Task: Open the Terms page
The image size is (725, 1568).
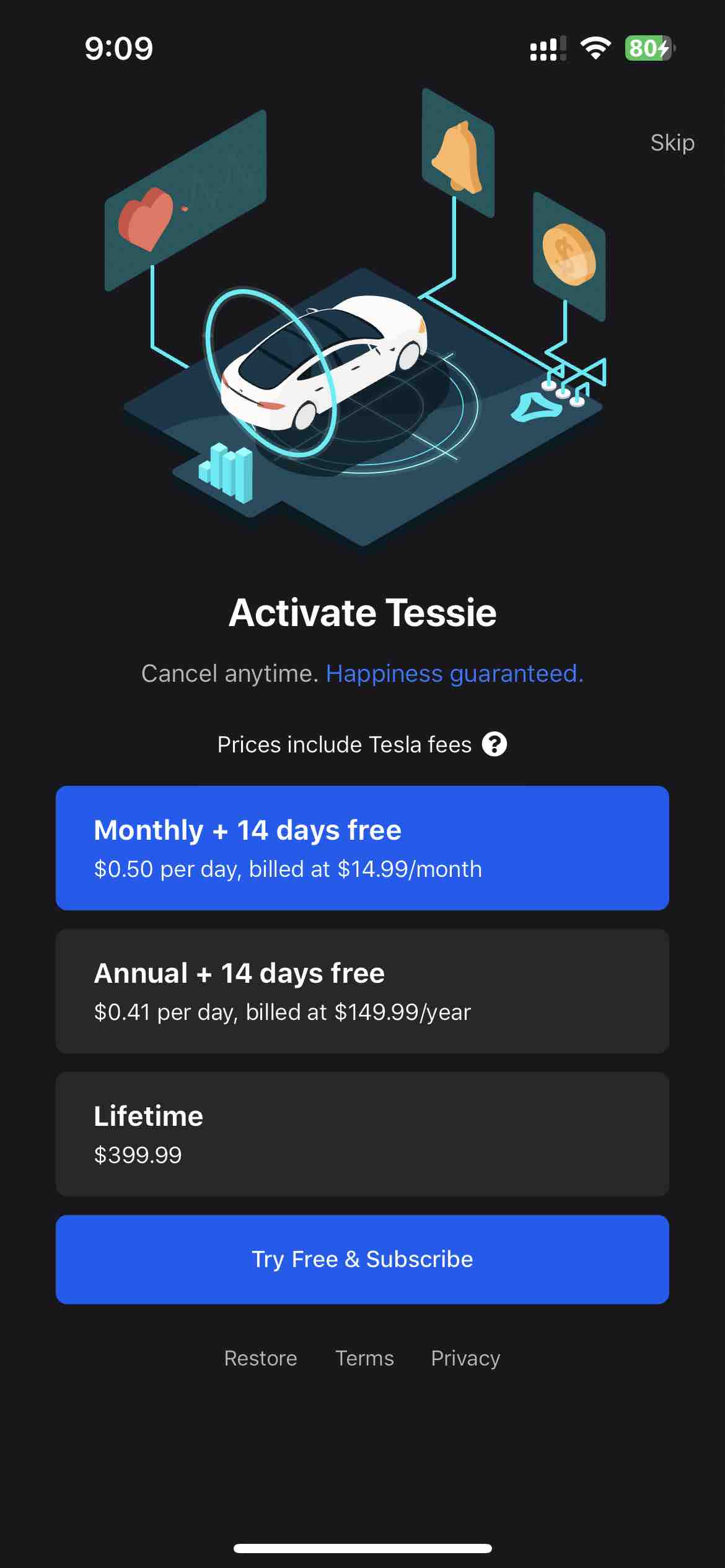Action: pos(365,1357)
